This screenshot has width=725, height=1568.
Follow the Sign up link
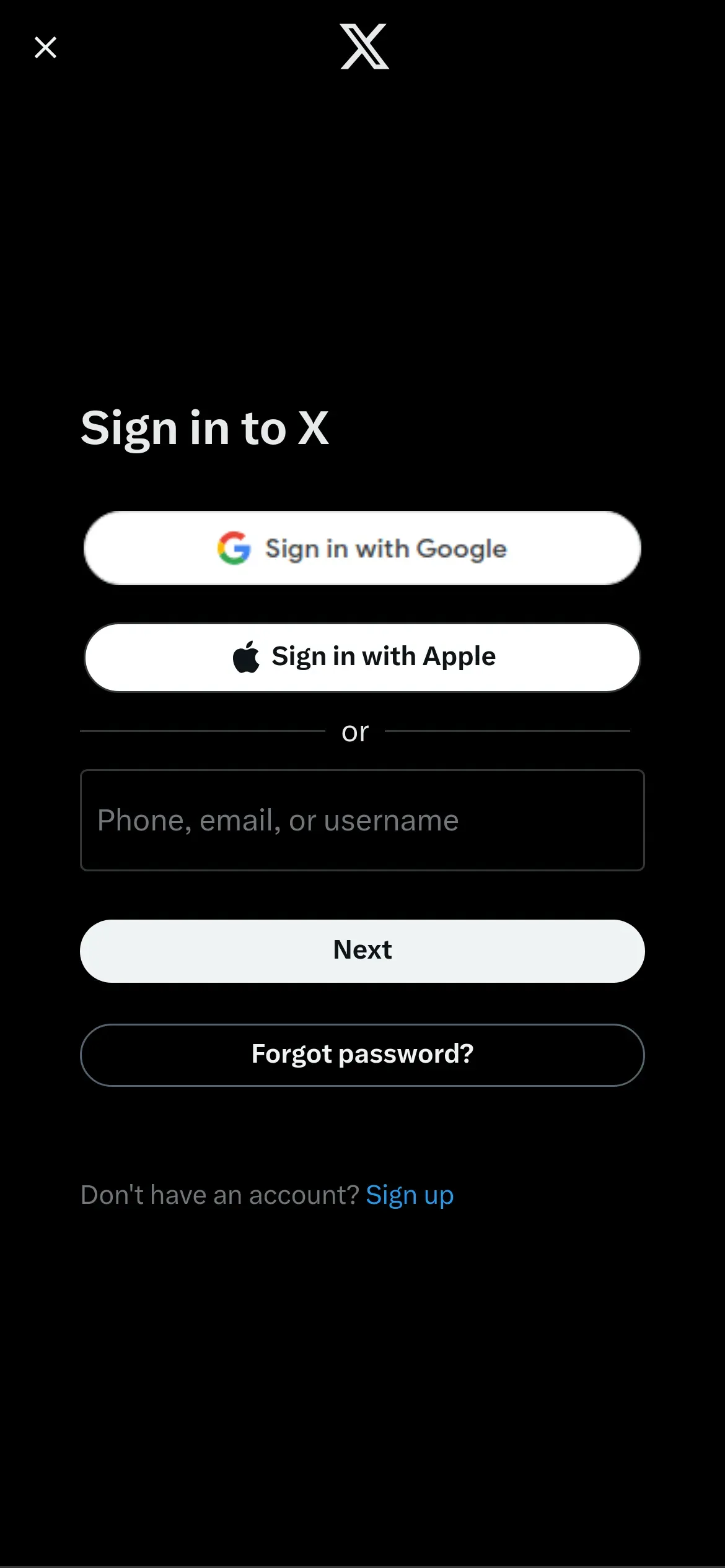coord(410,1195)
